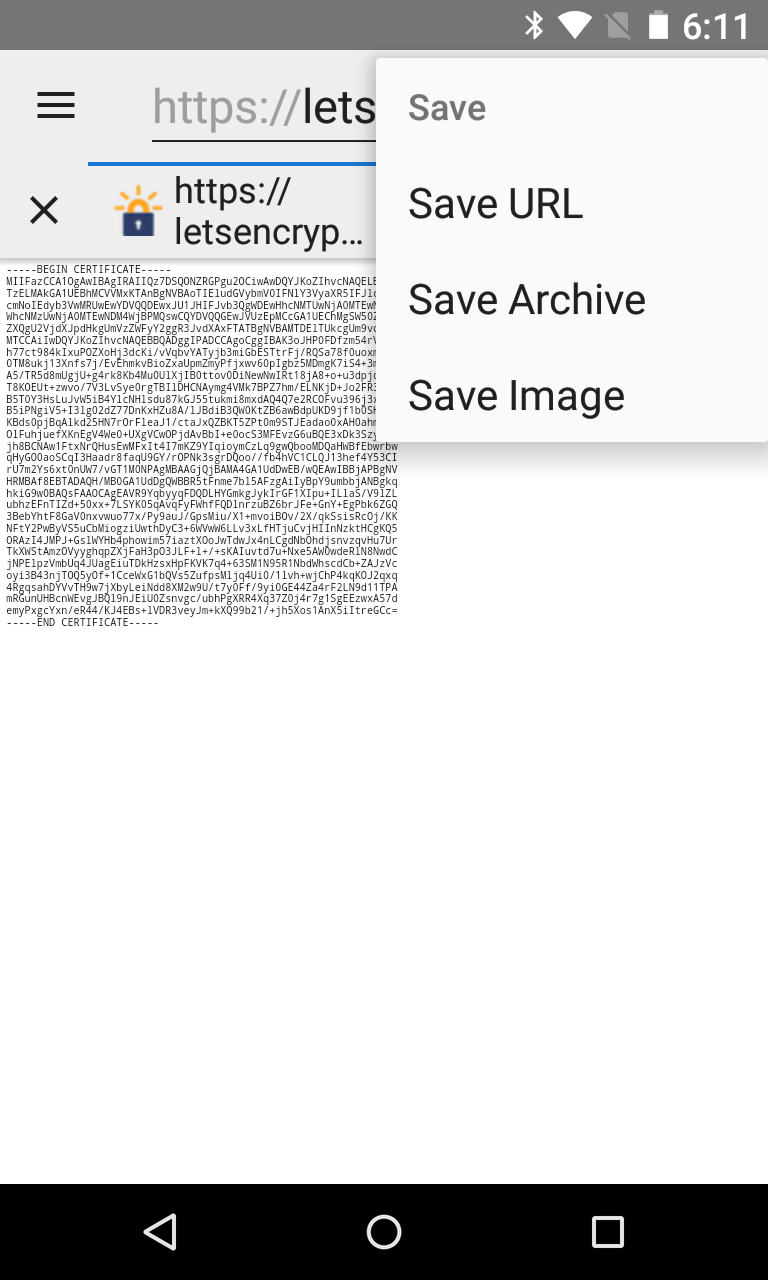The height and width of the screenshot is (1280, 768).
Task: Select Save URL from the menu
Action: (x=572, y=204)
